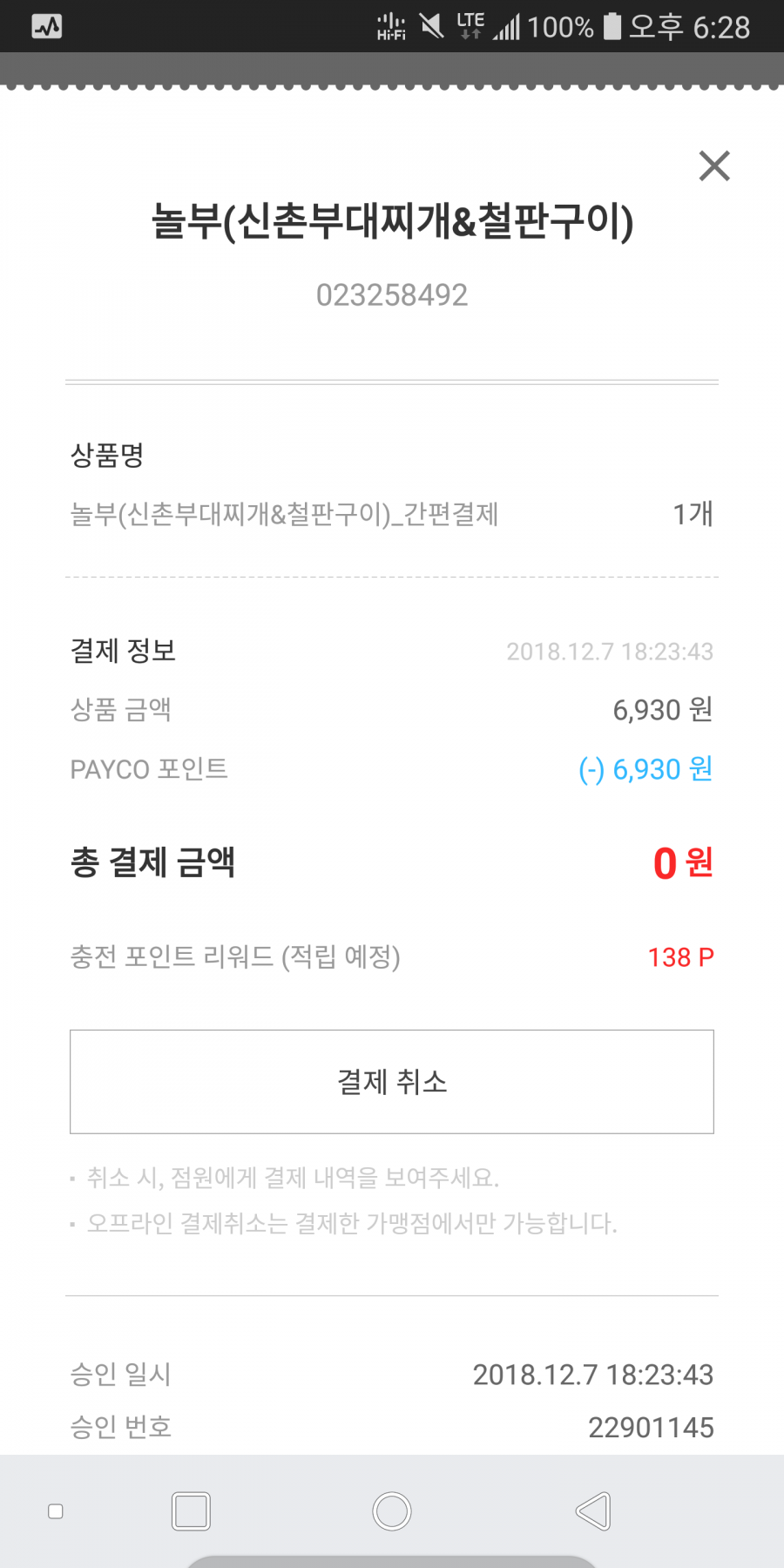Go back using the system back button
784x1568 pixels.
coord(593,1511)
